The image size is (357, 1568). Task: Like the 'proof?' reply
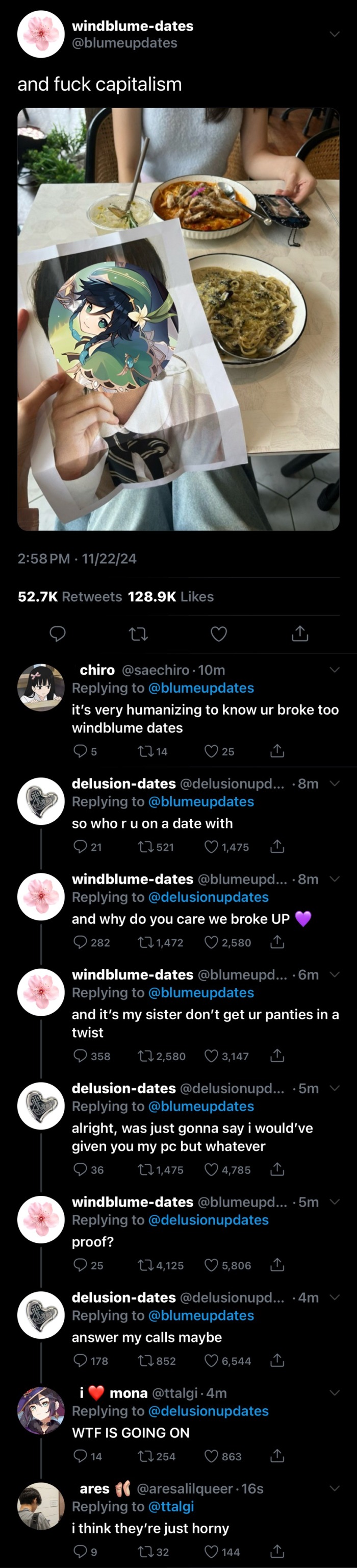pyautogui.click(x=212, y=1265)
